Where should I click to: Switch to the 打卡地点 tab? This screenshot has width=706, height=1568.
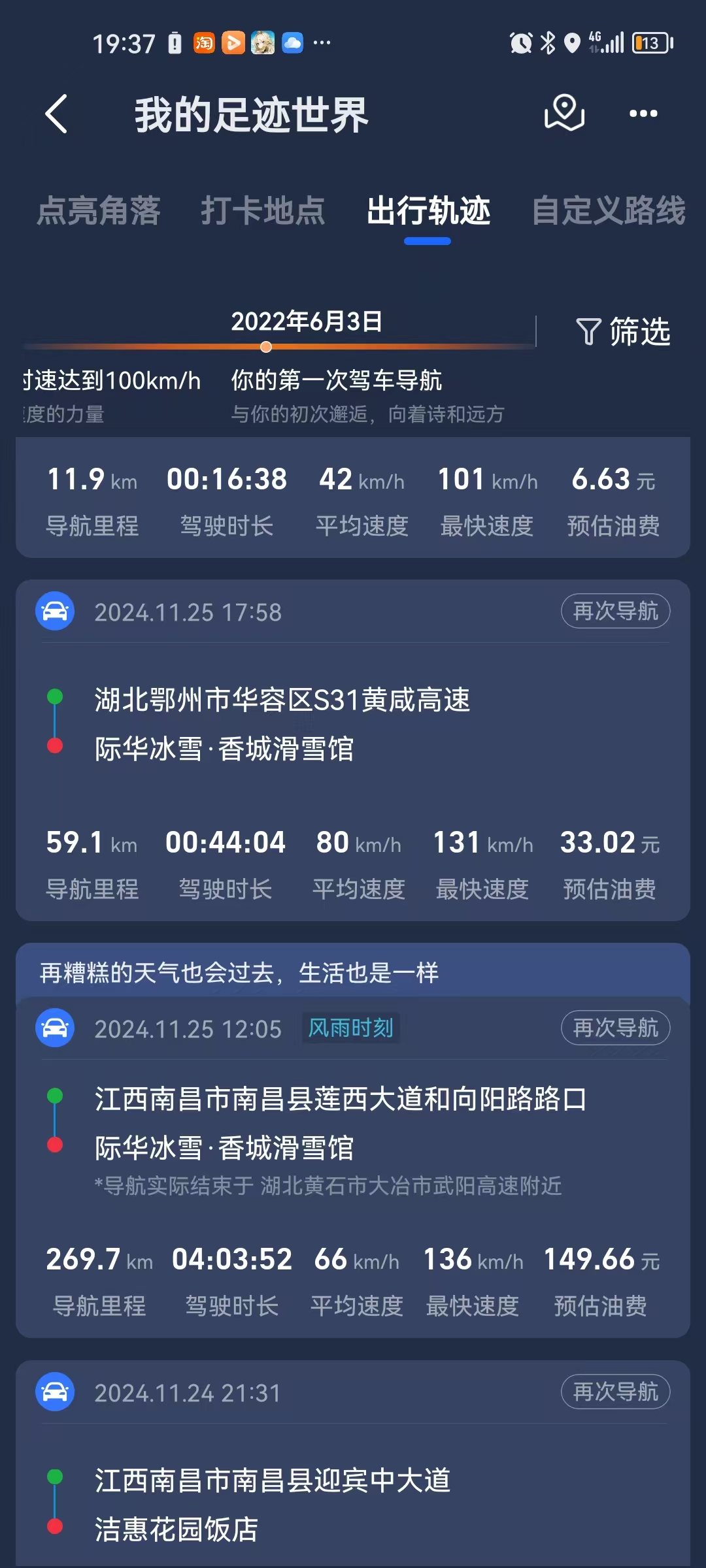[x=263, y=211]
